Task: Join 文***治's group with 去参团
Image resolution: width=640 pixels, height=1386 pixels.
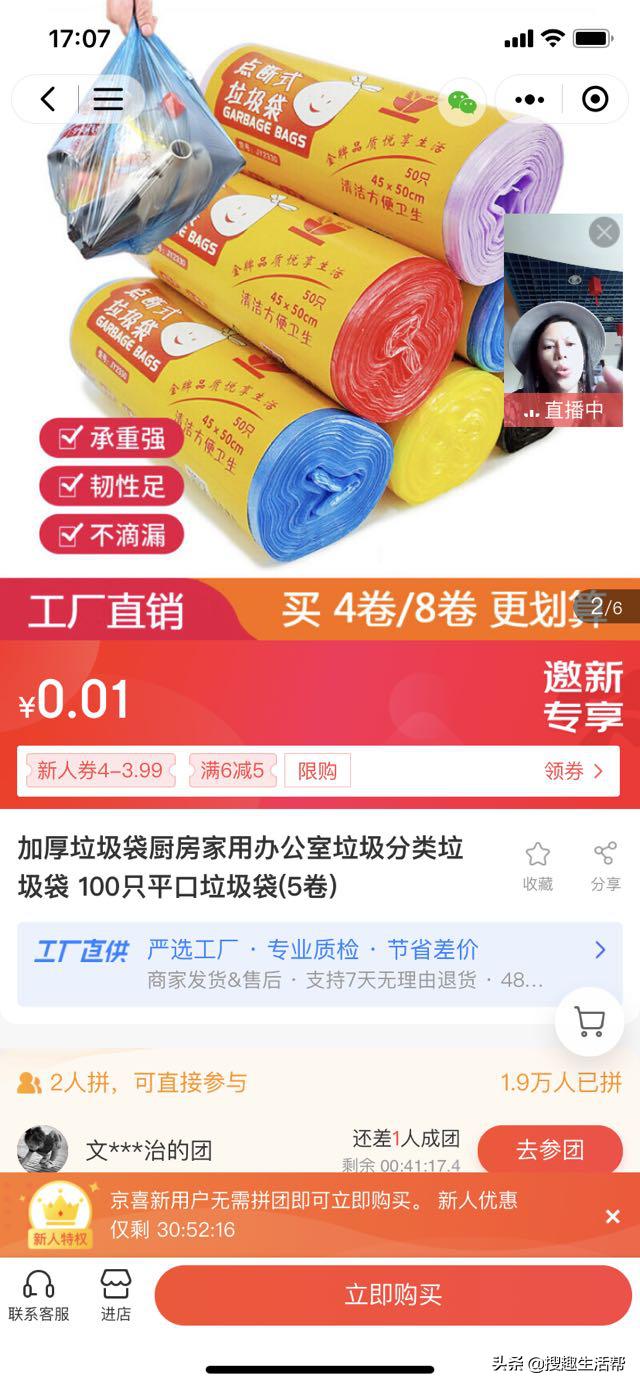Action: (550, 1149)
